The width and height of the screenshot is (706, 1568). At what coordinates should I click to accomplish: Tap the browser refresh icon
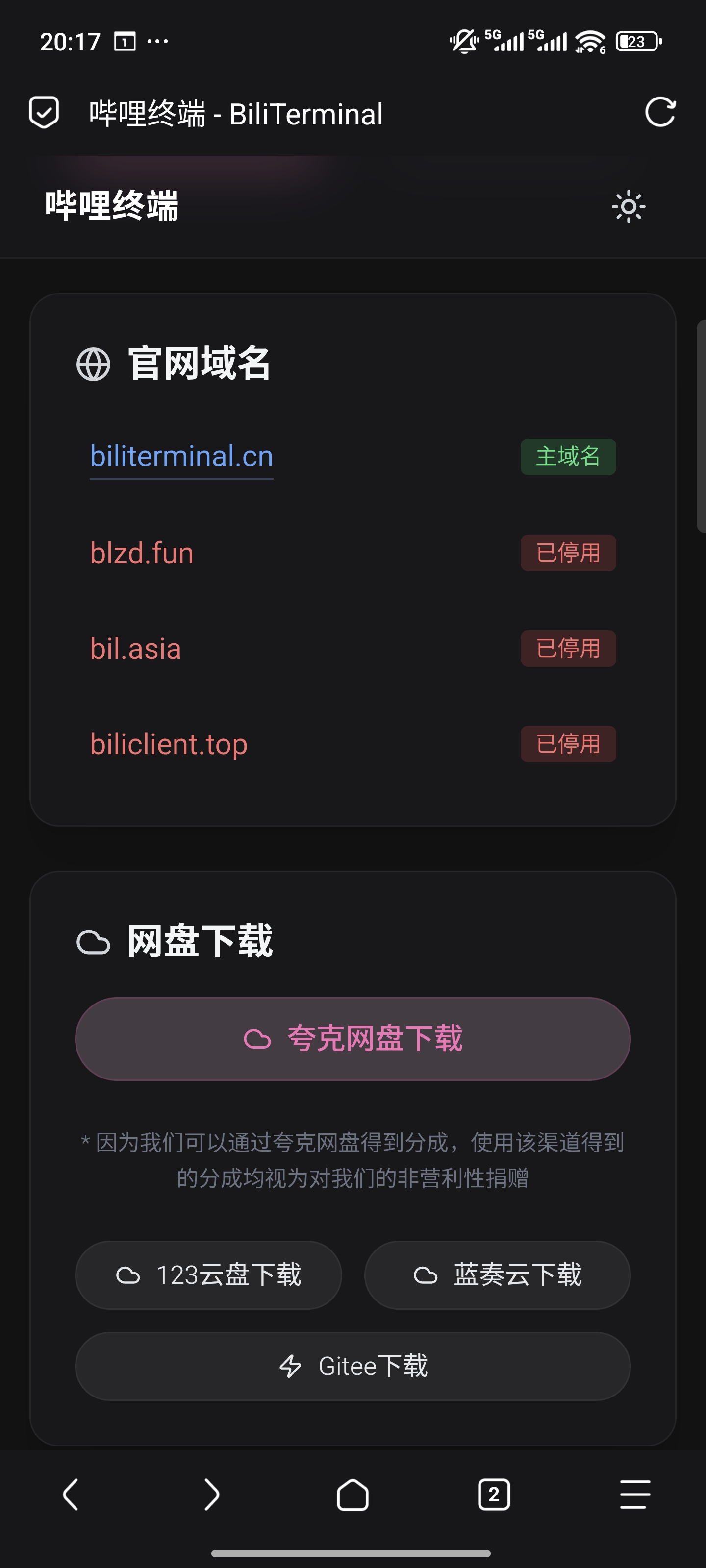tap(661, 113)
